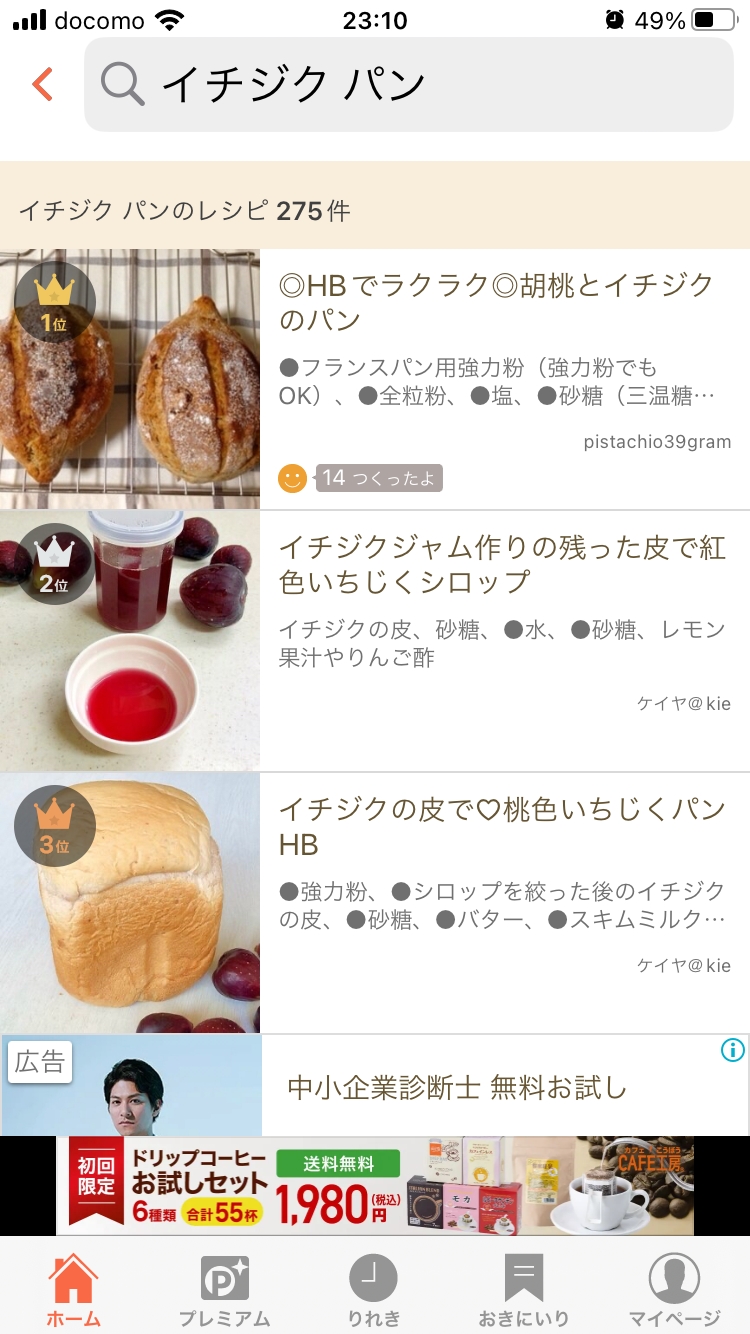Open the 胡桃とイチジクのパン recipe
Image resolution: width=750 pixels, height=1334 pixels.
[x=497, y=302]
